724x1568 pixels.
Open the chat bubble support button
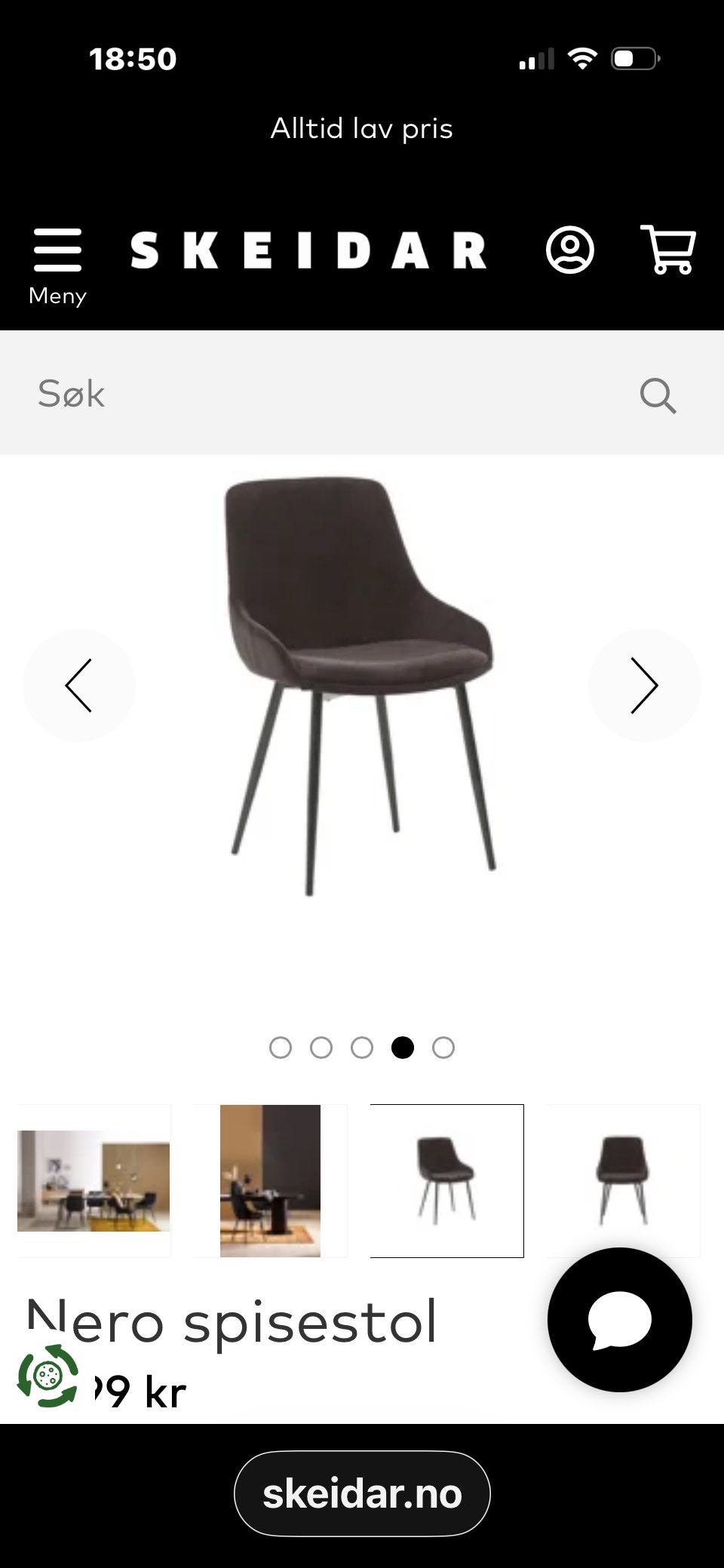coord(619,1319)
